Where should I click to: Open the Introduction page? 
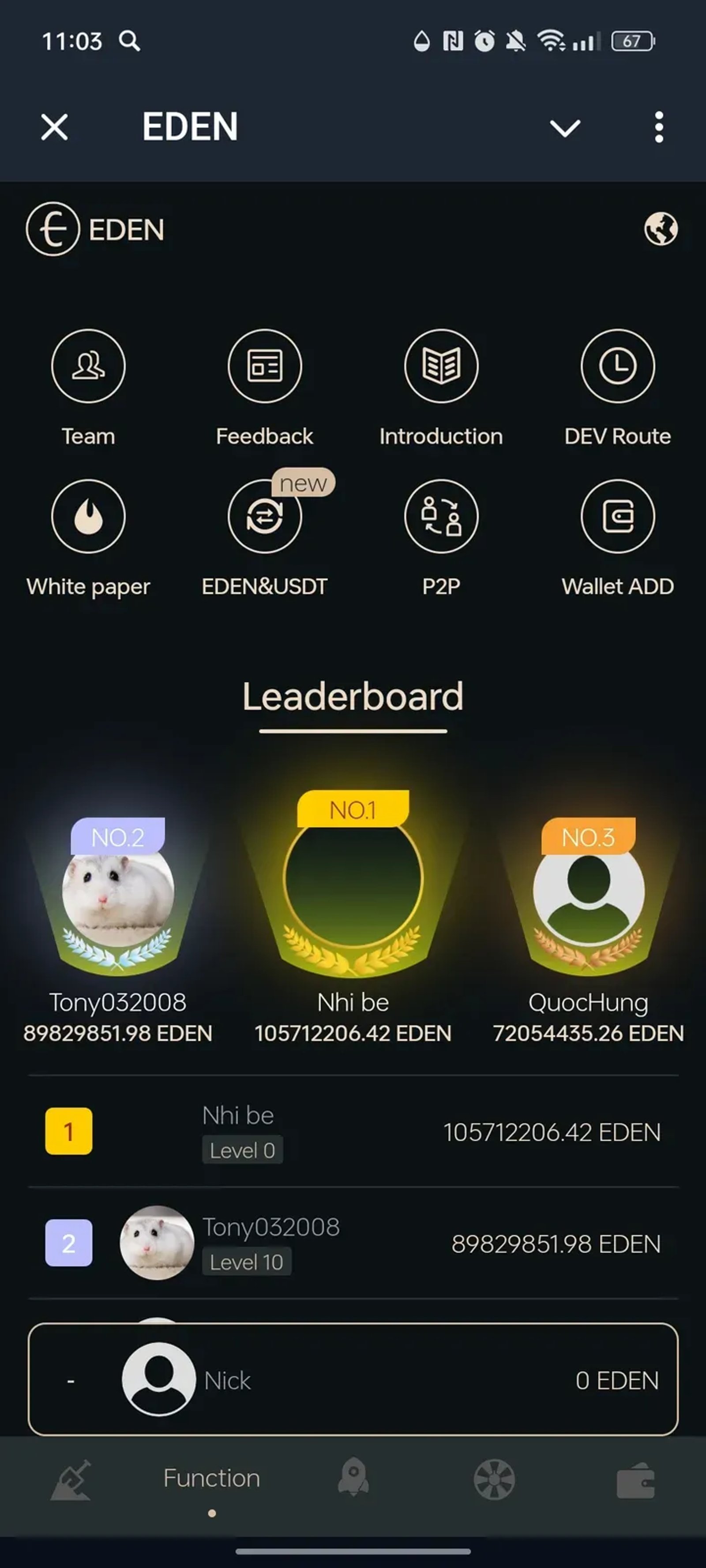(441, 366)
